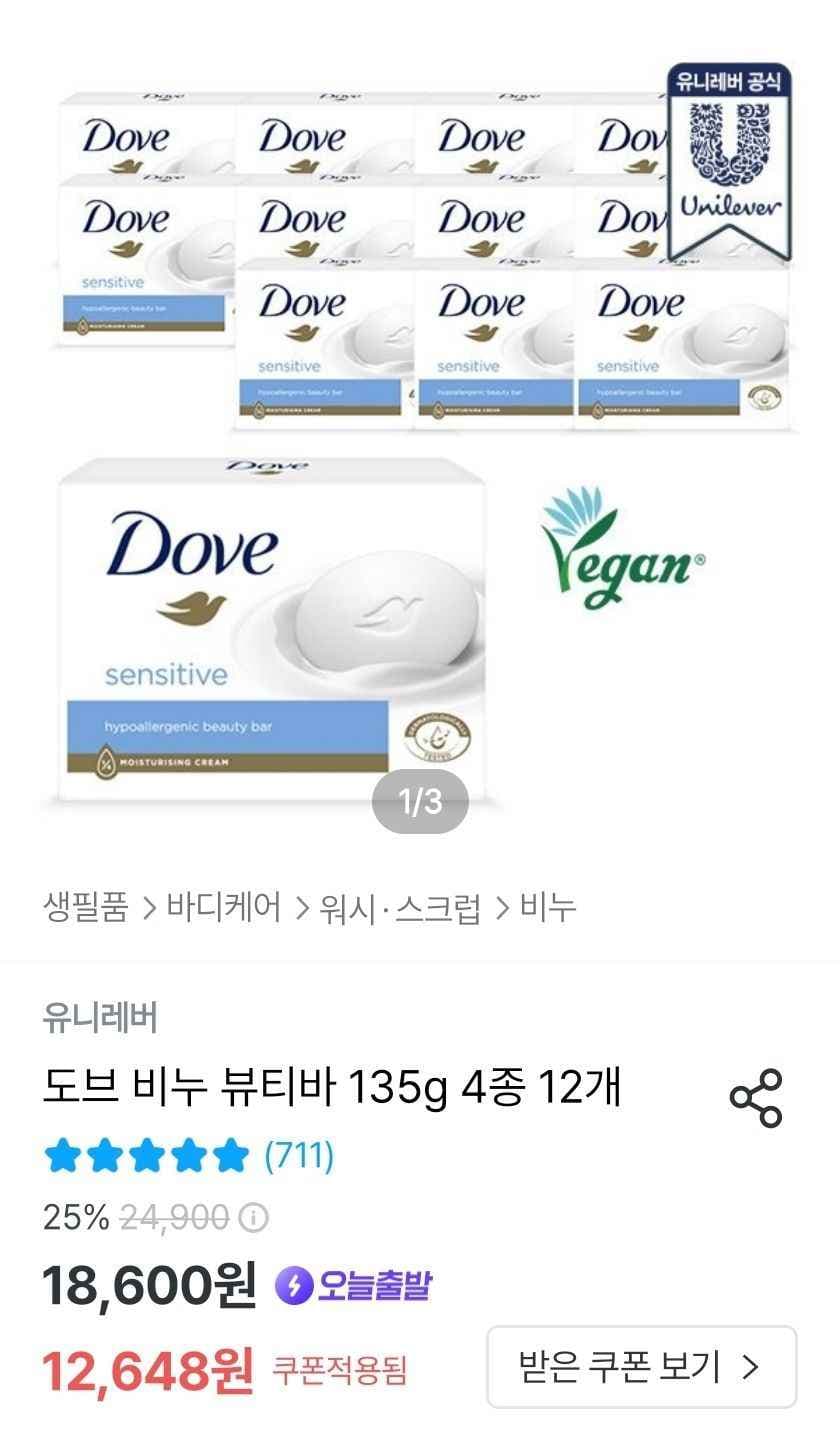
Task: Browse the 비누 category
Action: coord(548,908)
